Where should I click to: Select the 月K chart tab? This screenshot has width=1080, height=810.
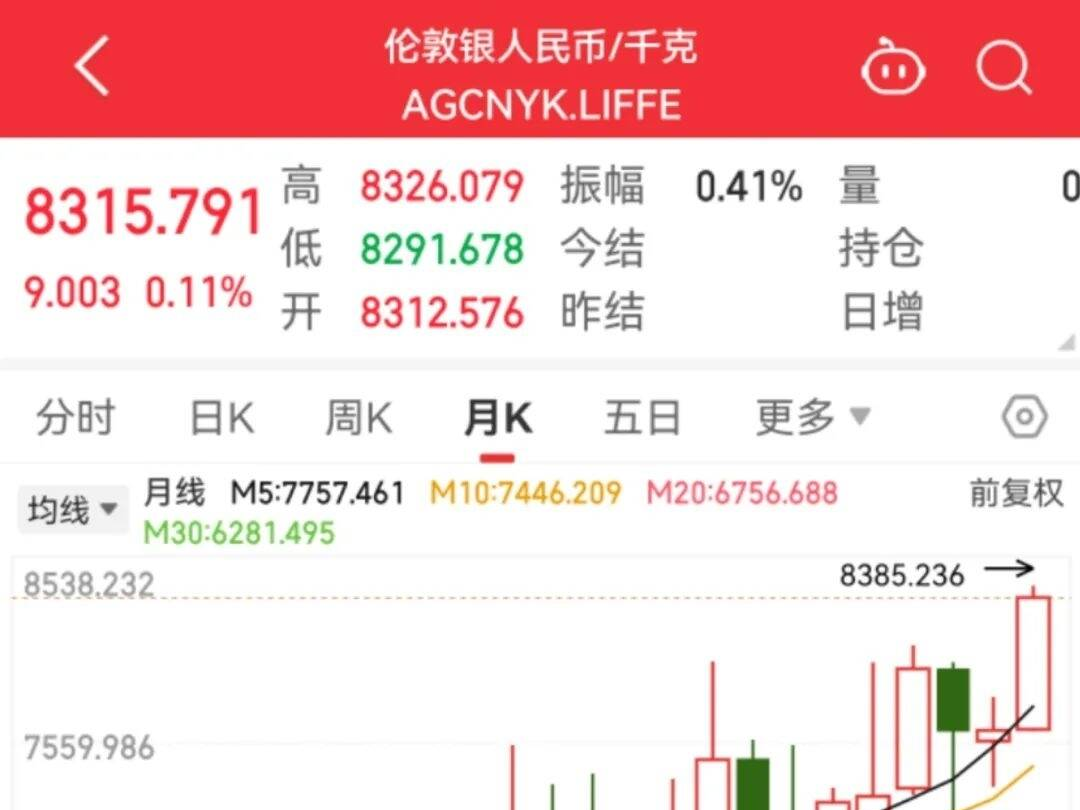497,418
